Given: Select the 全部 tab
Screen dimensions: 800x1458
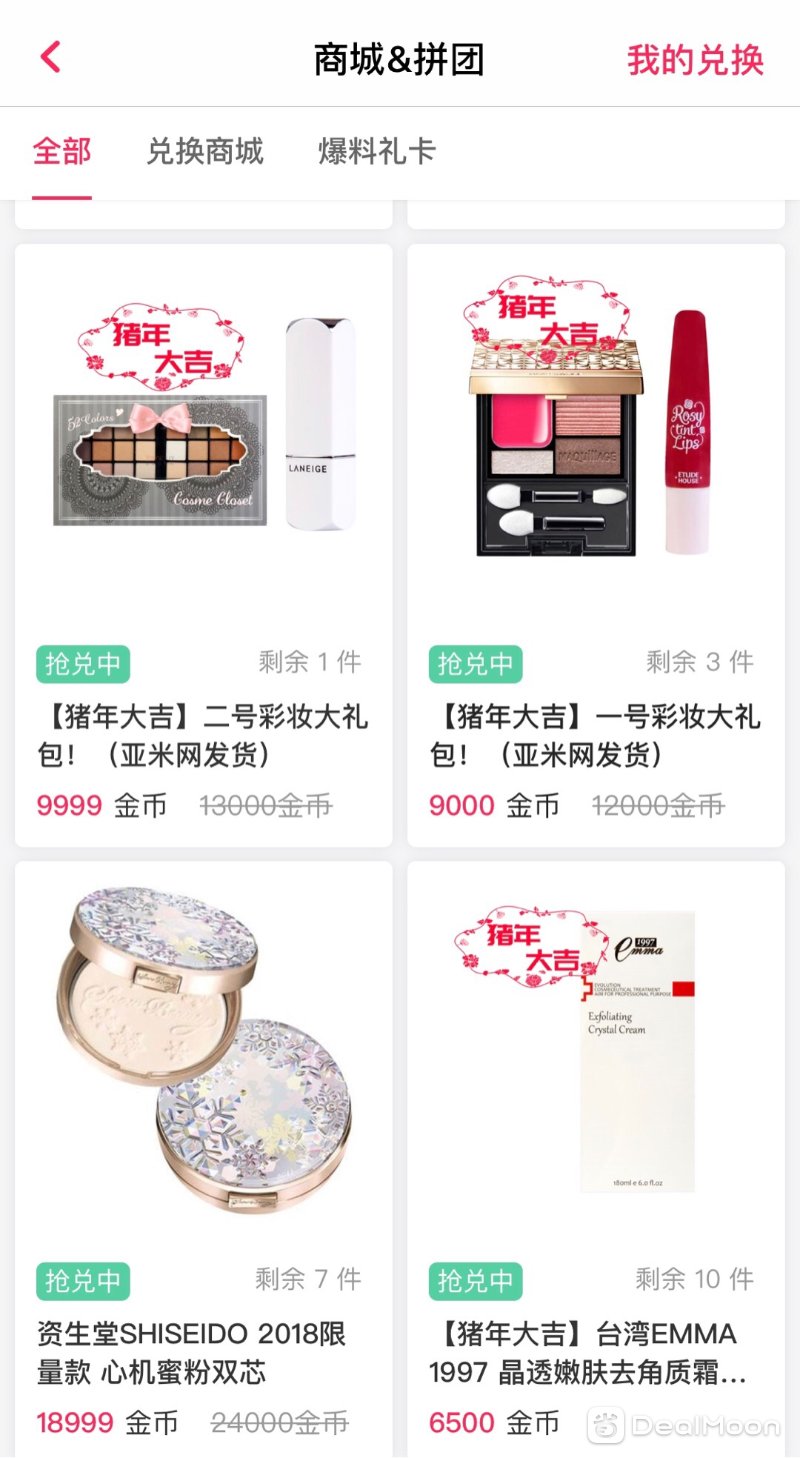Looking at the screenshot, I should pyautogui.click(x=62, y=152).
